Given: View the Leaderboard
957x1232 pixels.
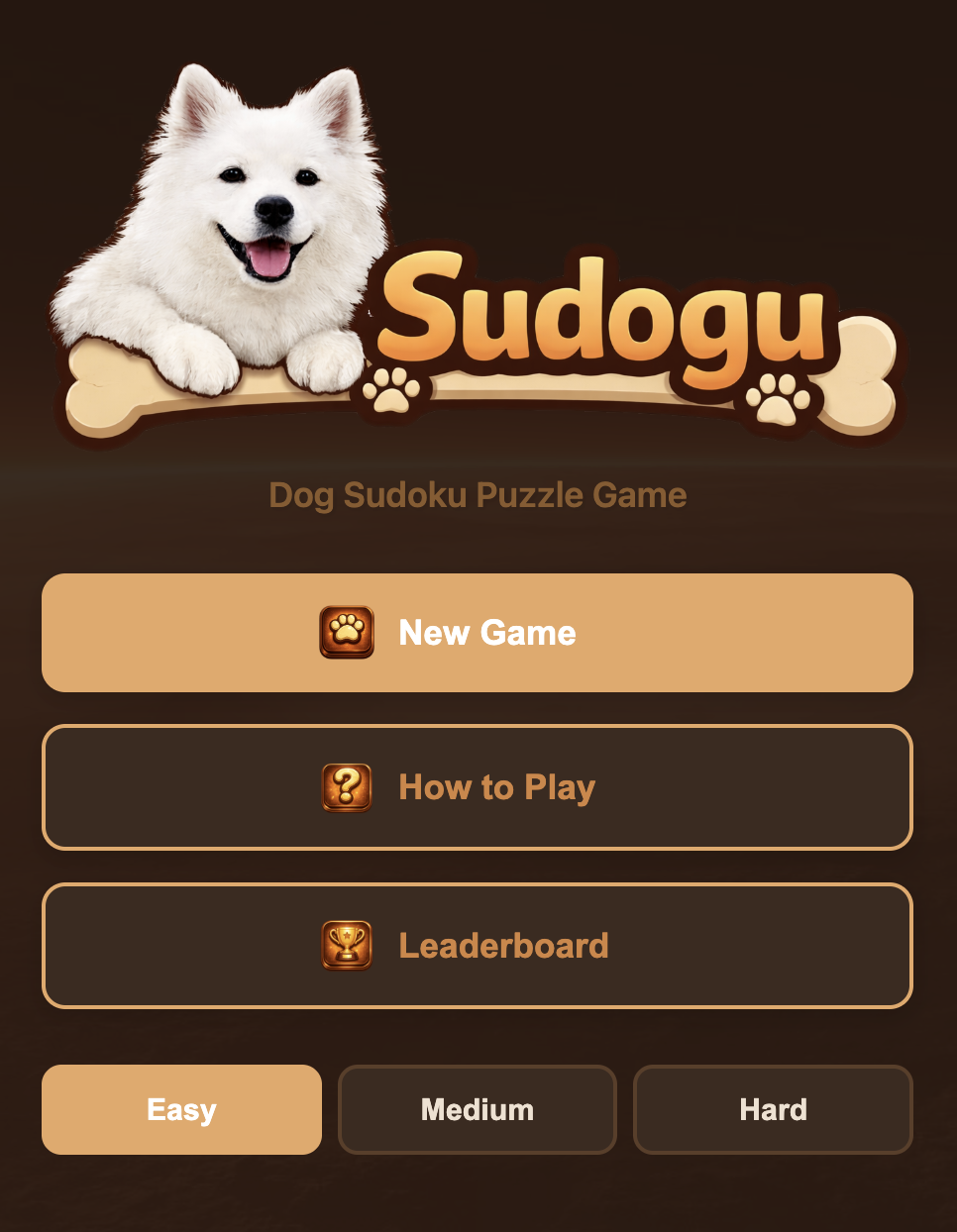Looking at the screenshot, I should tap(477, 945).
